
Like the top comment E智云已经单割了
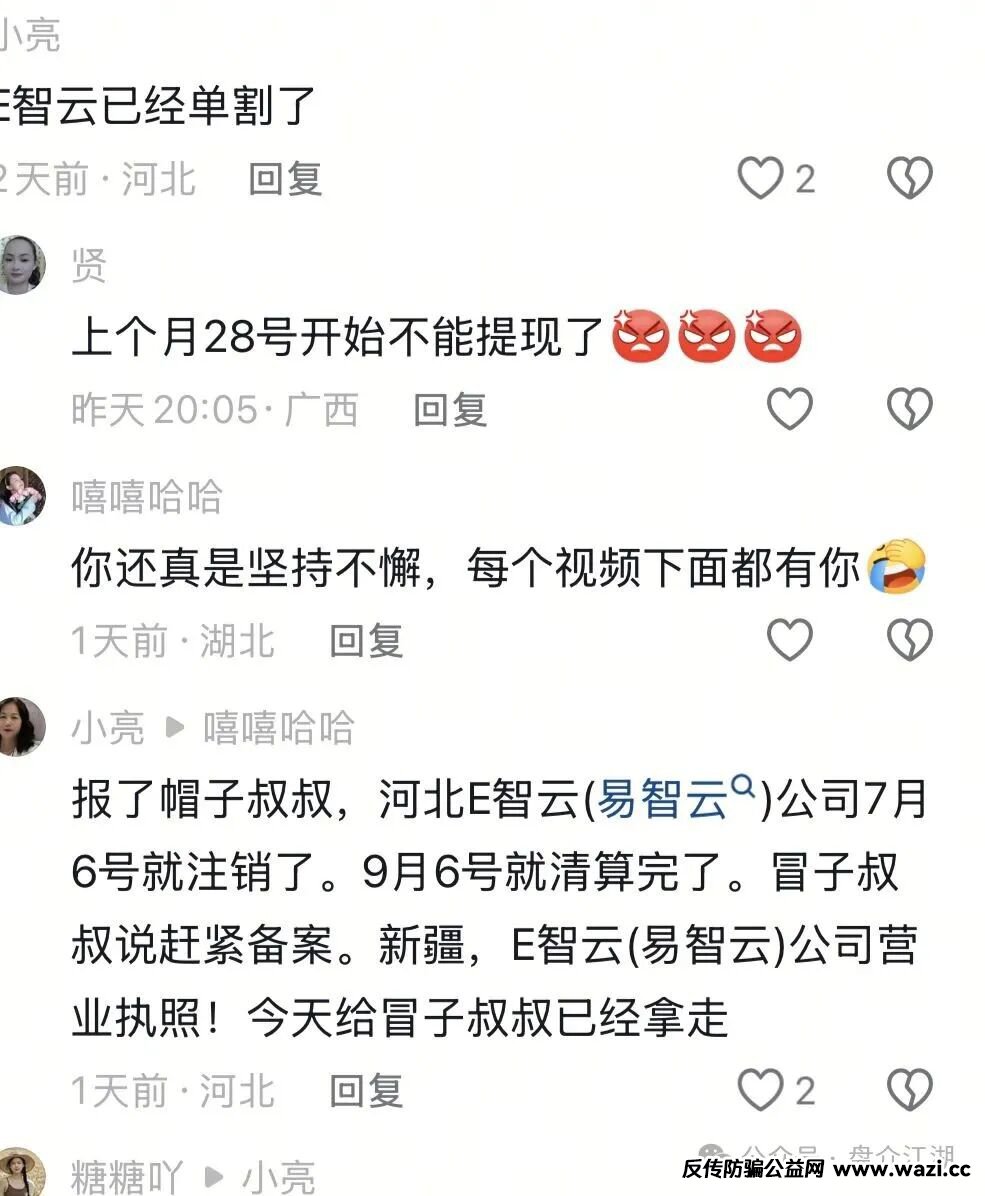click(761, 179)
